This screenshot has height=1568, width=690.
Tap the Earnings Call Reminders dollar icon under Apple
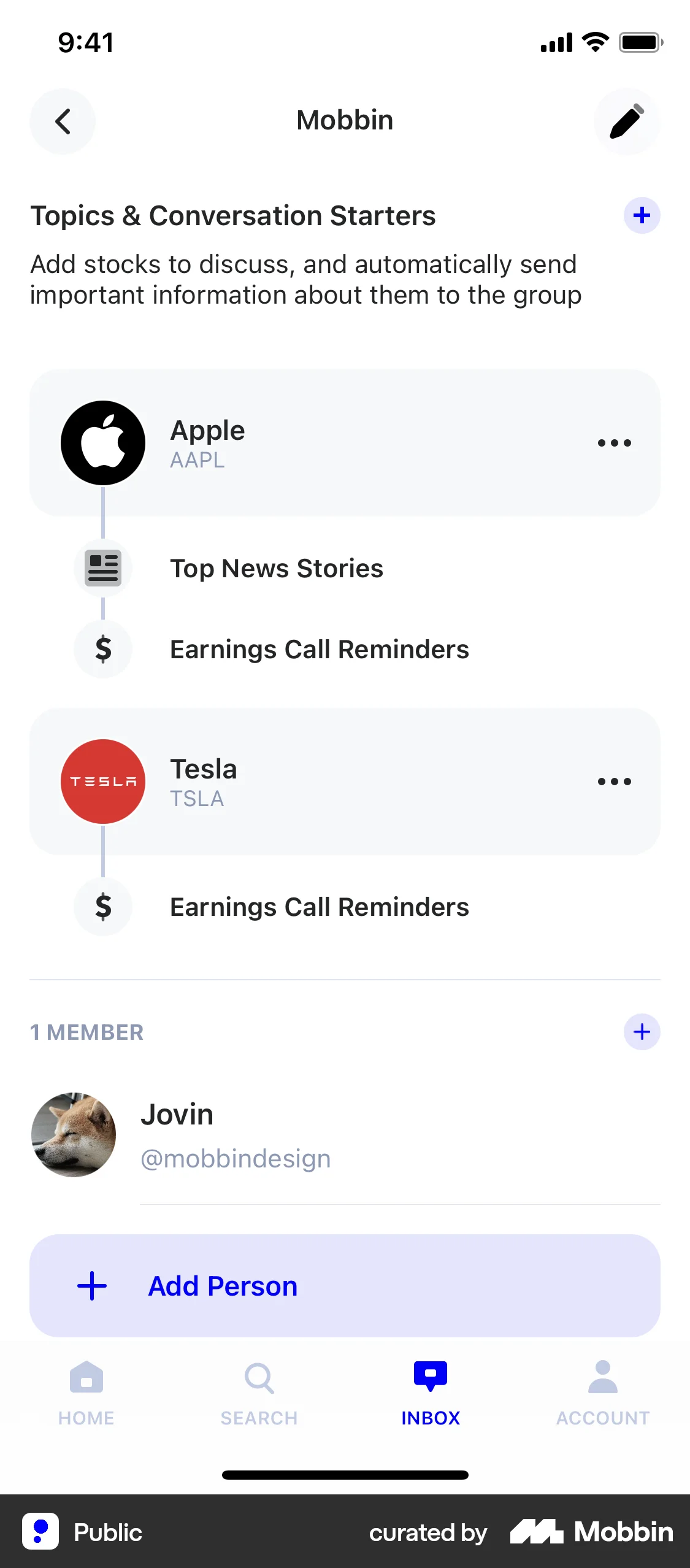102,649
